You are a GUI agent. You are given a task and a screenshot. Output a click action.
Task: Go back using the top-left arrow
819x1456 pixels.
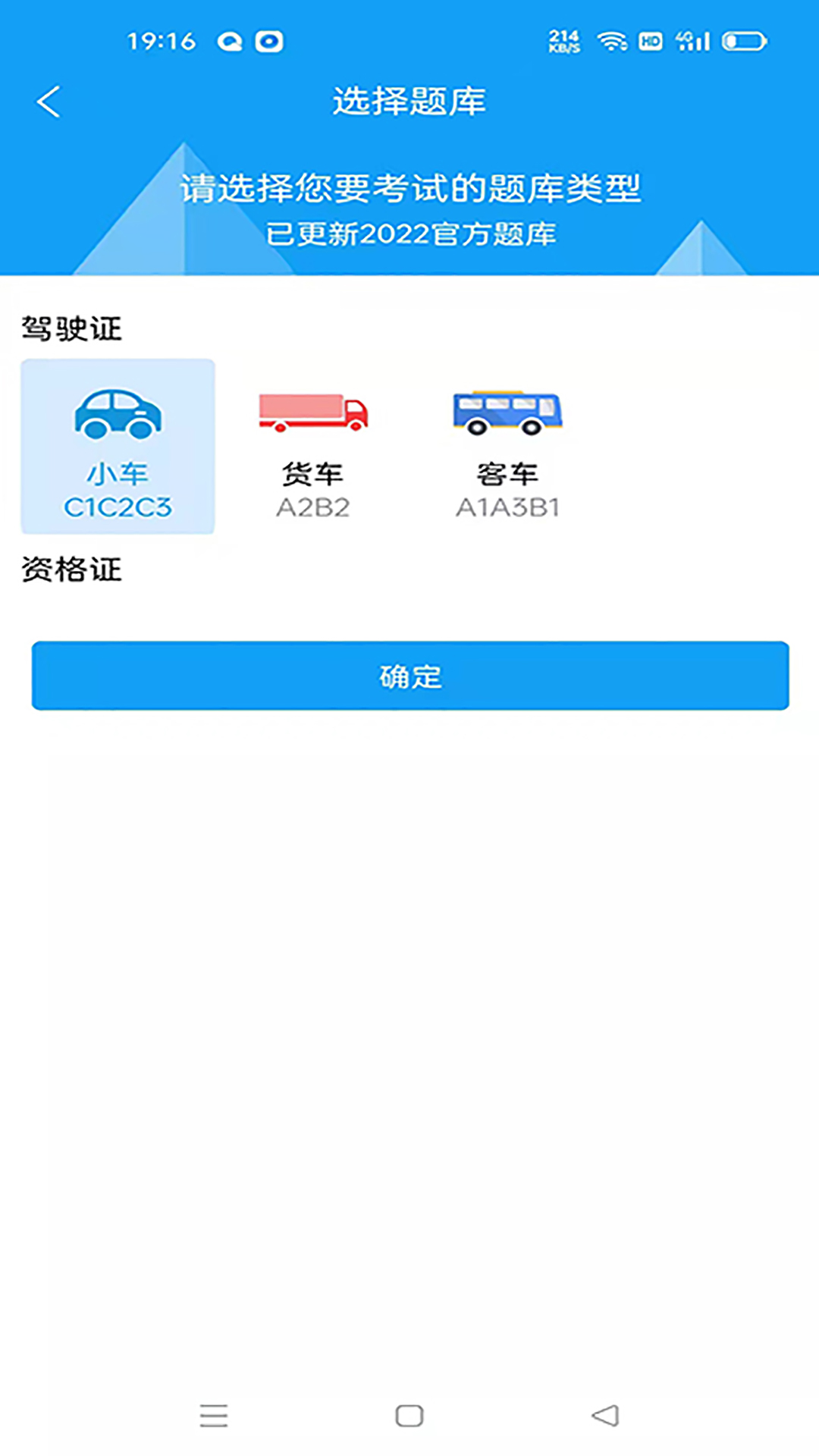49,102
